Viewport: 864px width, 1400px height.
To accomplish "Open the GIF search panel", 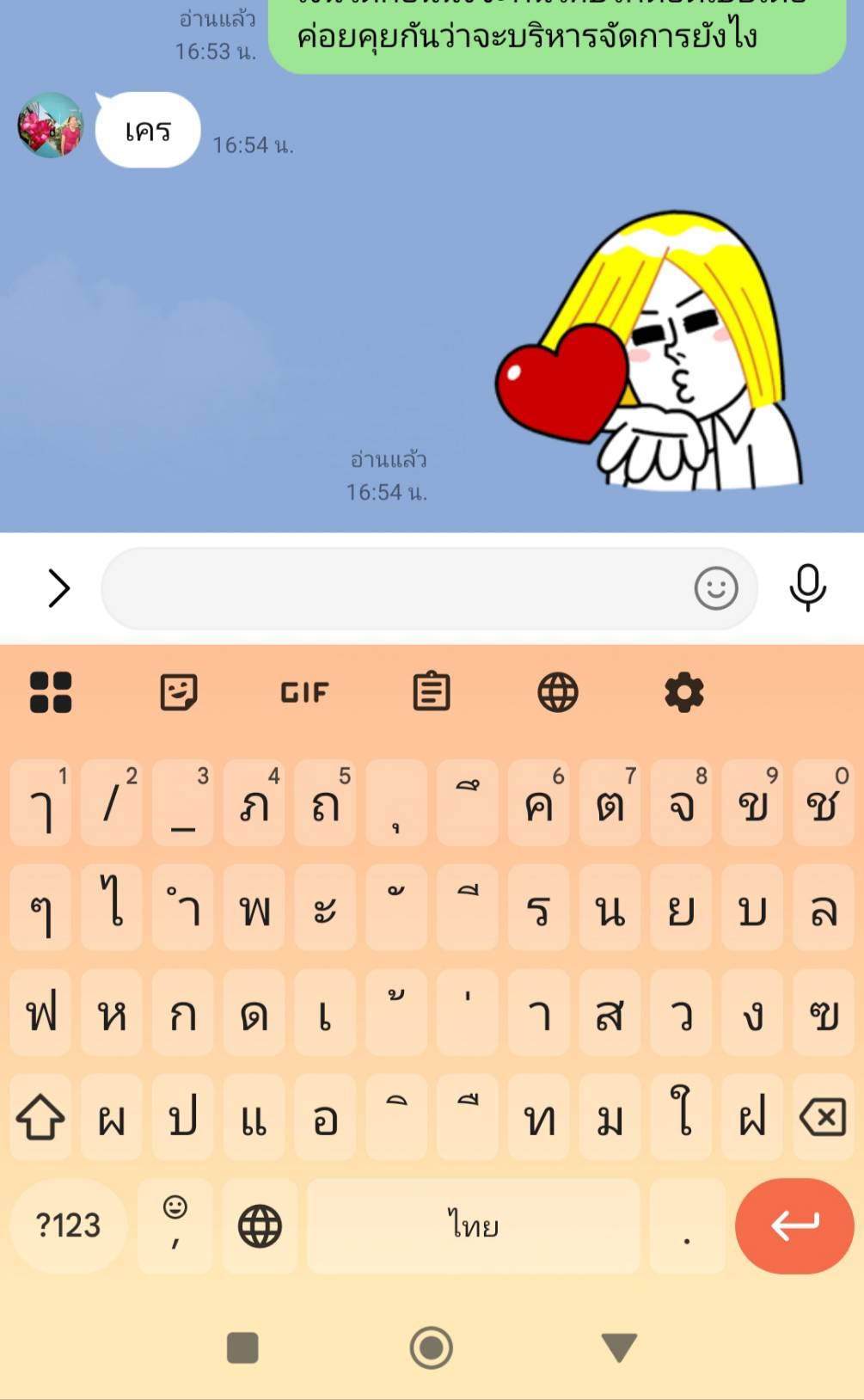I will (304, 692).
